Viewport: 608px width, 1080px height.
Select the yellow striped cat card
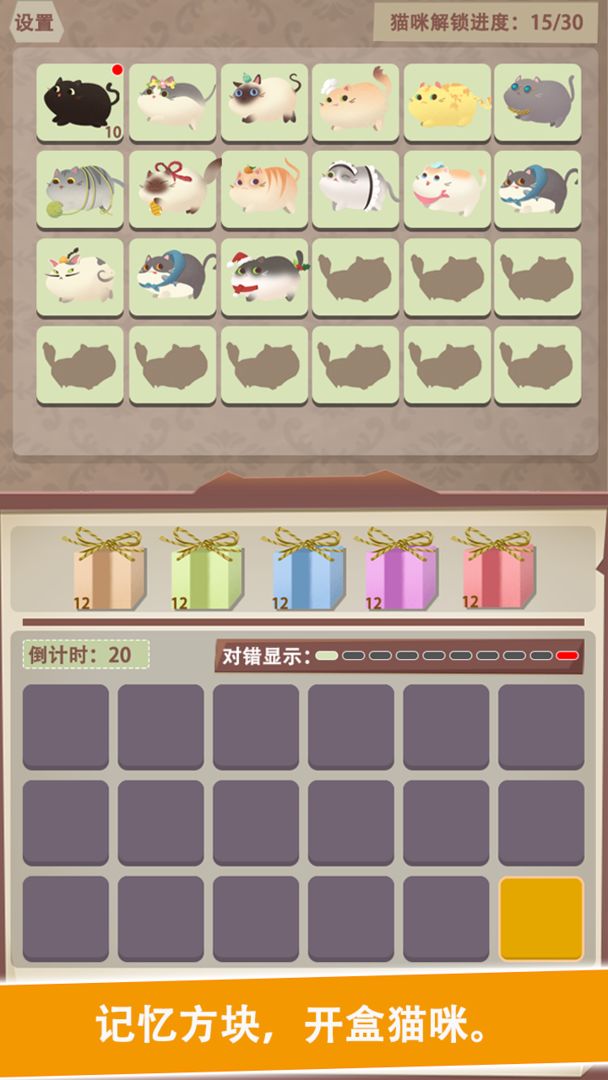tap(447, 103)
